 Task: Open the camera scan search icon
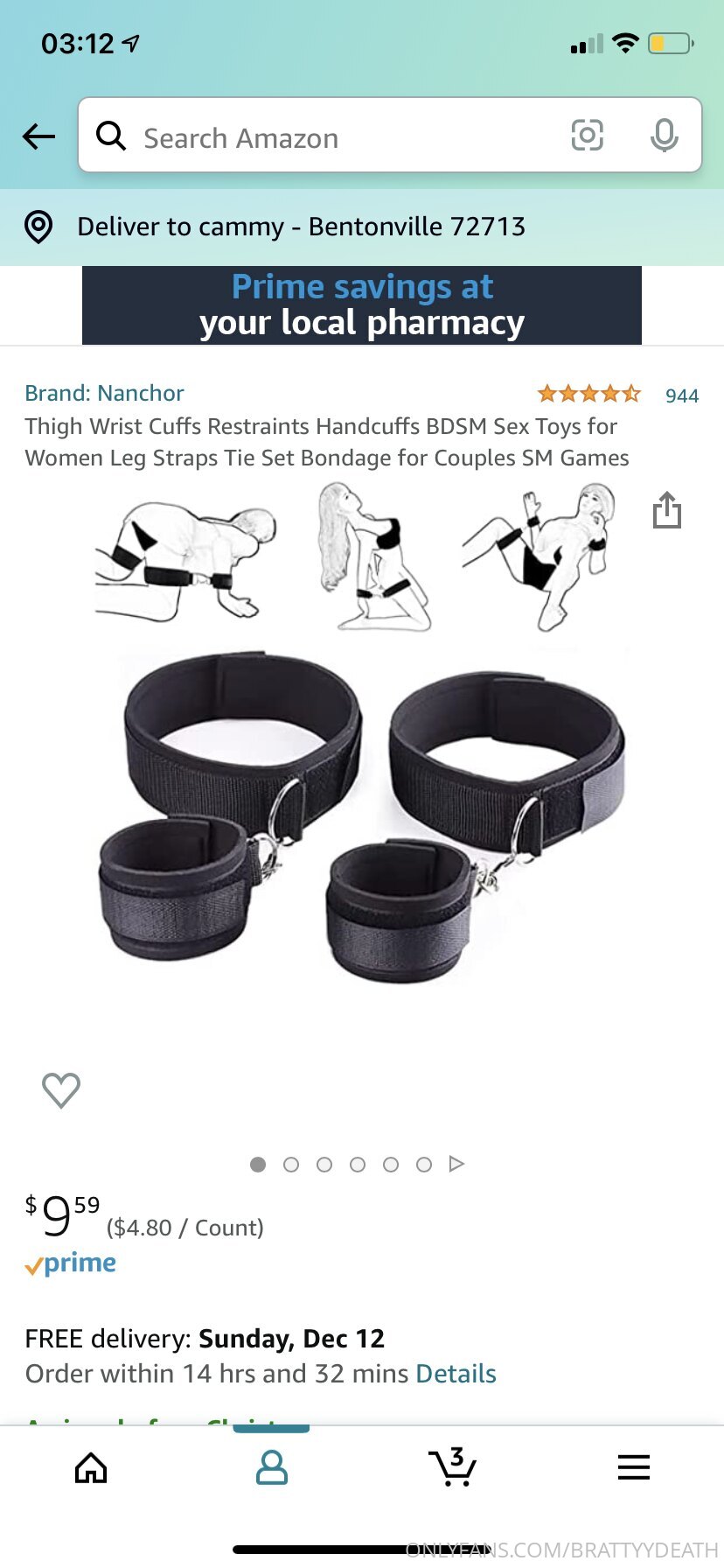587,136
